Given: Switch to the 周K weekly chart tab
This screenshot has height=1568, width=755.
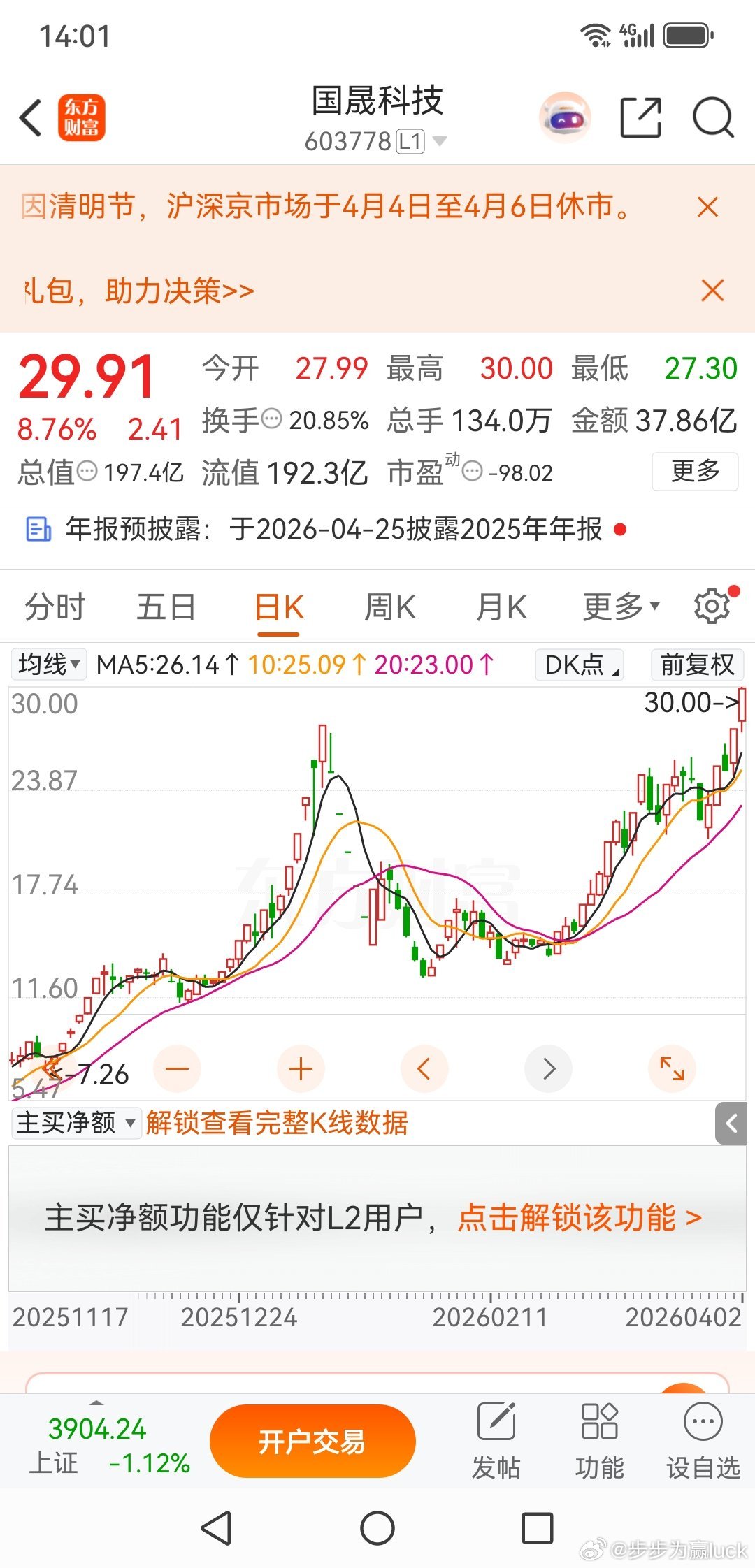Looking at the screenshot, I should tap(389, 606).
